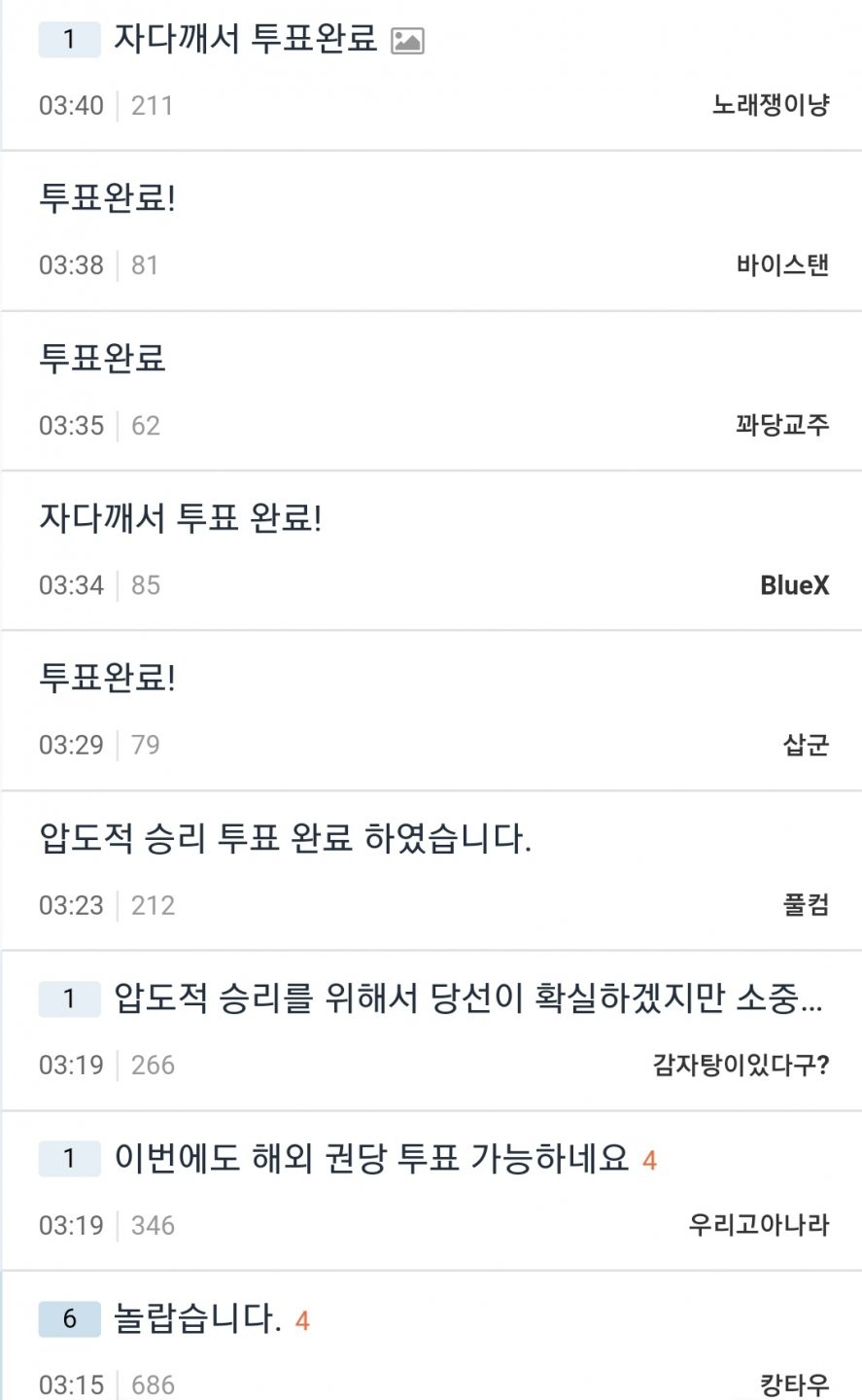
Task: Open the post by 감자탕이있다구?
Action: 466,998
